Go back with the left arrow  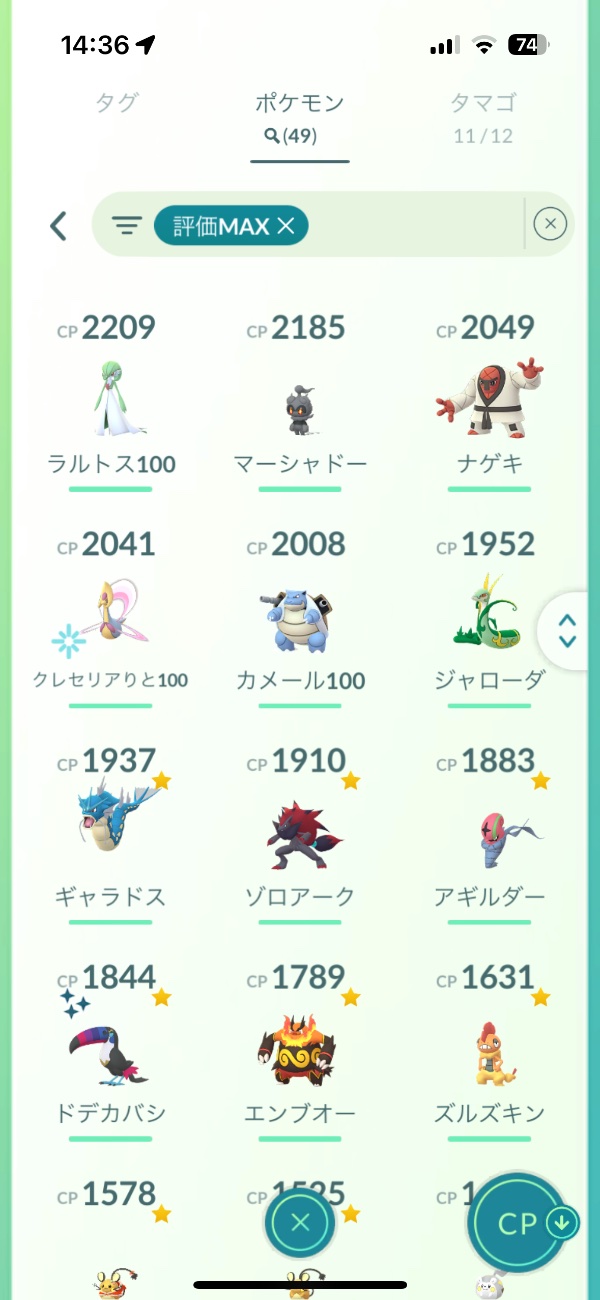click(58, 226)
